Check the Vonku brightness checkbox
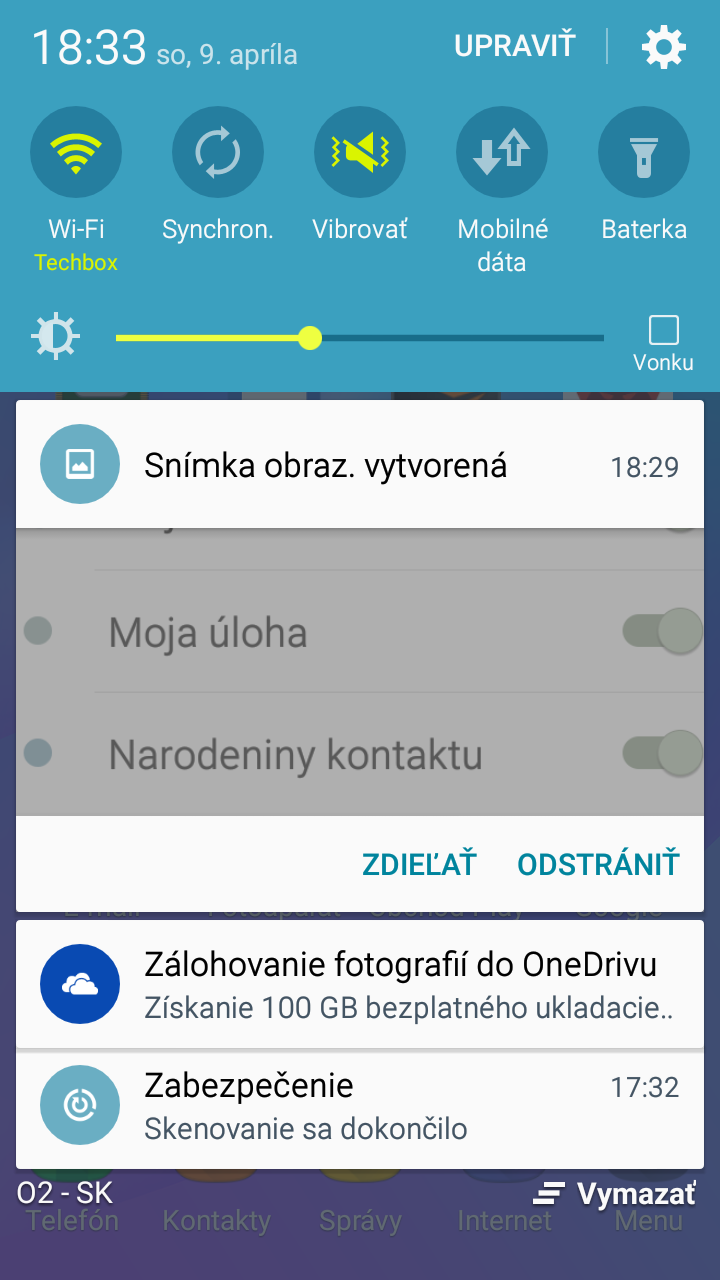This screenshot has width=720, height=1280. [x=664, y=330]
